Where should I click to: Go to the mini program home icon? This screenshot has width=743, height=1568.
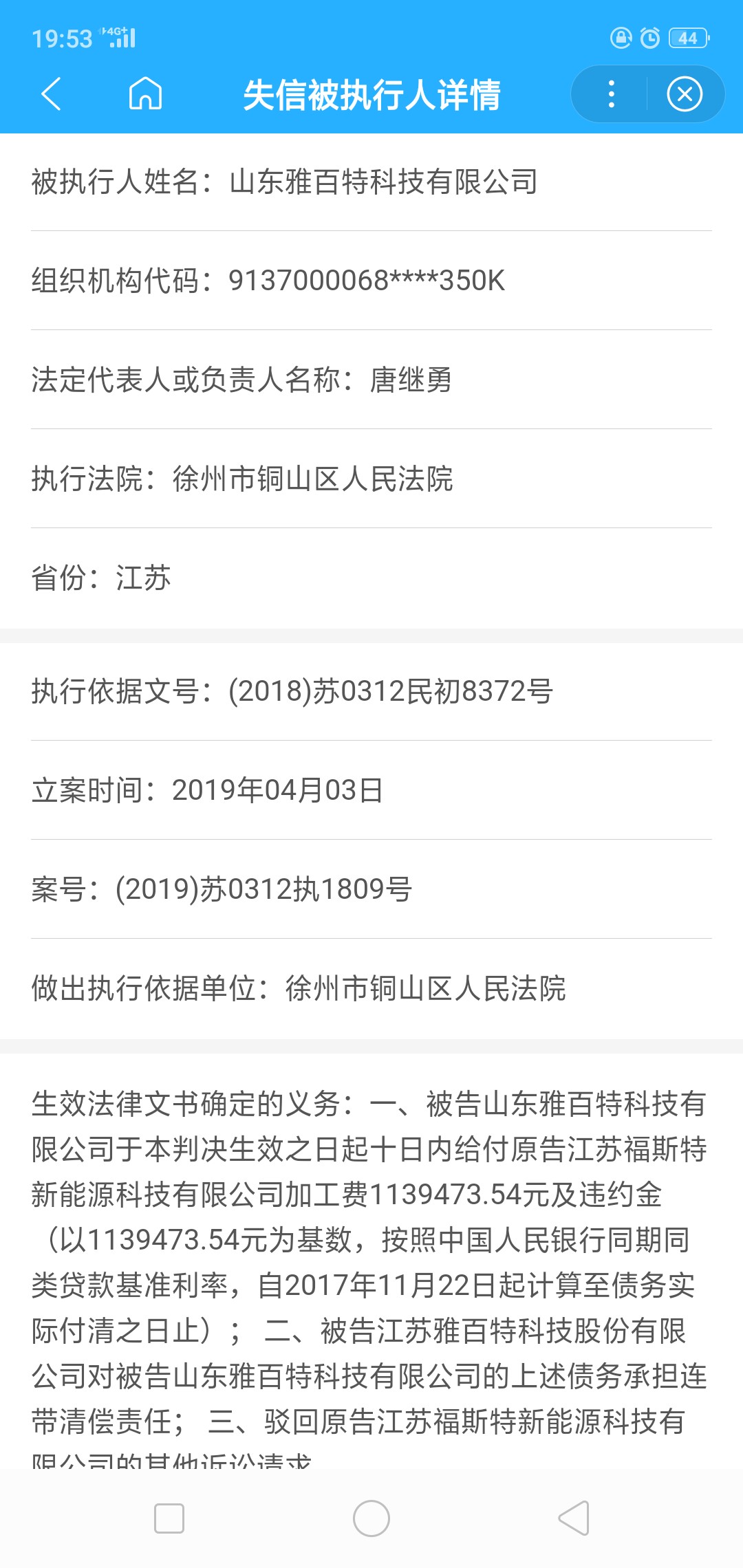pyautogui.click(x=145, y=94)
